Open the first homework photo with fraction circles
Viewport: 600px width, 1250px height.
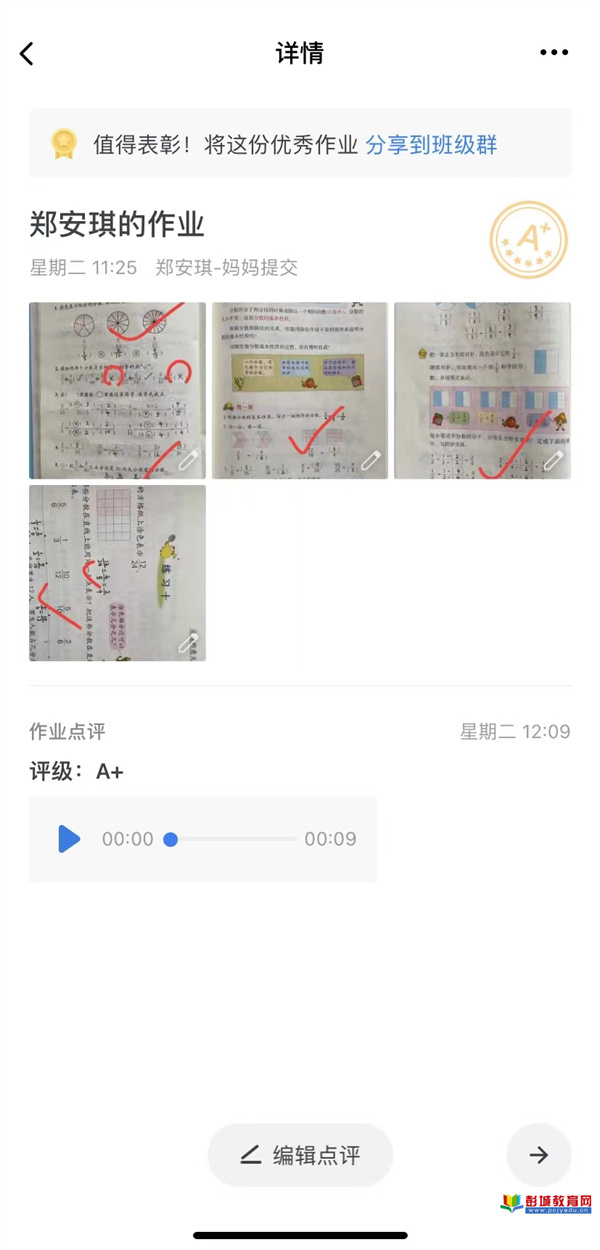pyautogui.click(x=117, y=390)
